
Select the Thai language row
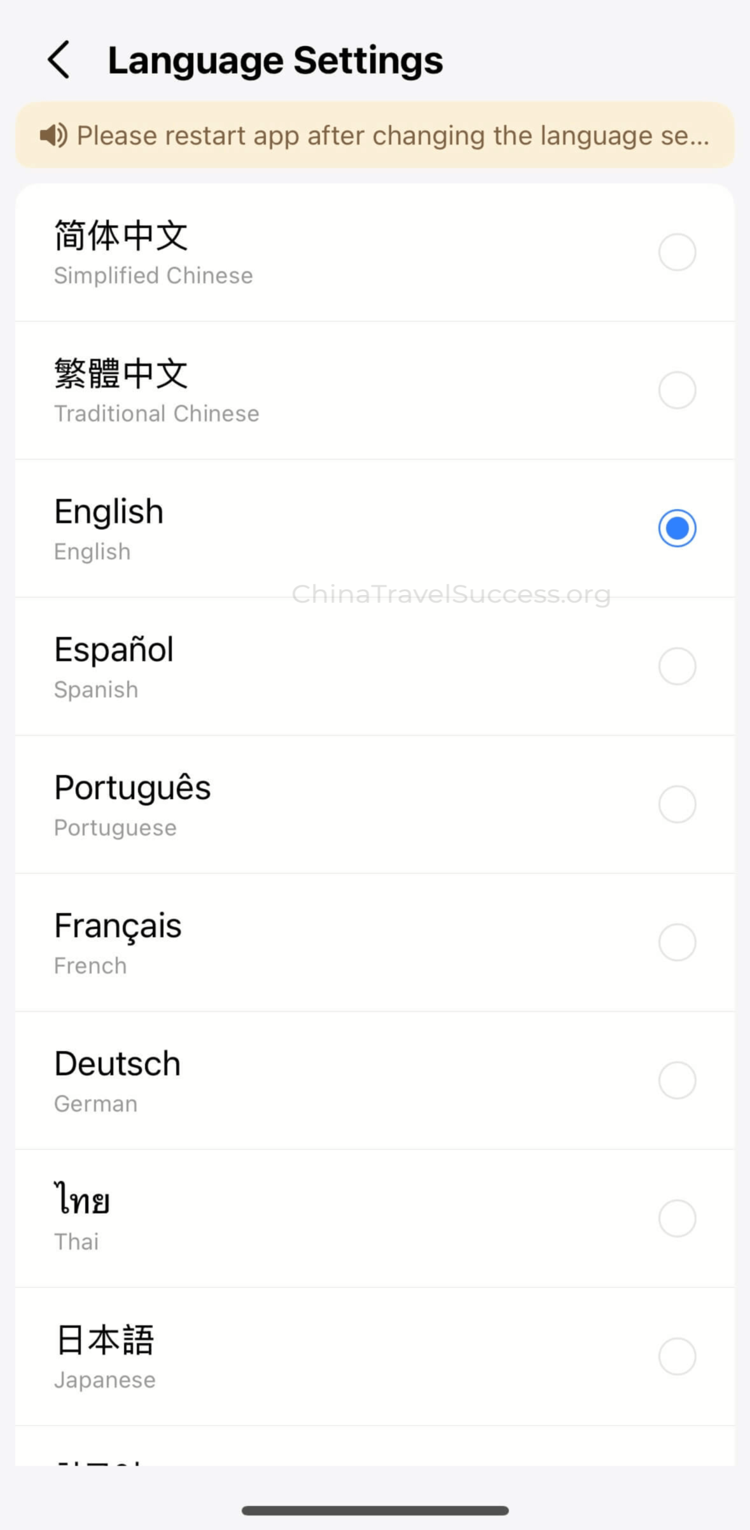coord(375,1218)
